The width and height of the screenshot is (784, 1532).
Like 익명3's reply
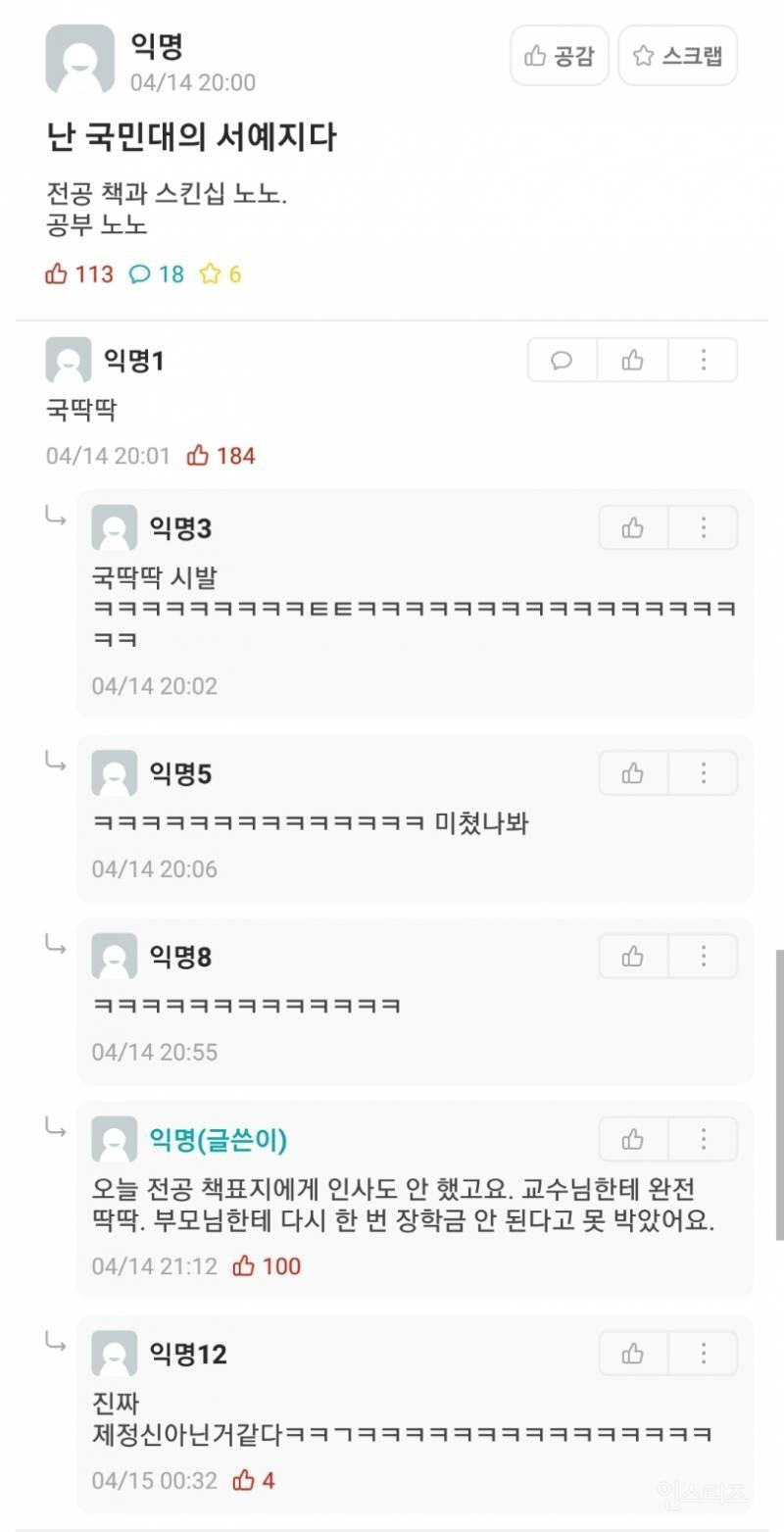point(633,529)
